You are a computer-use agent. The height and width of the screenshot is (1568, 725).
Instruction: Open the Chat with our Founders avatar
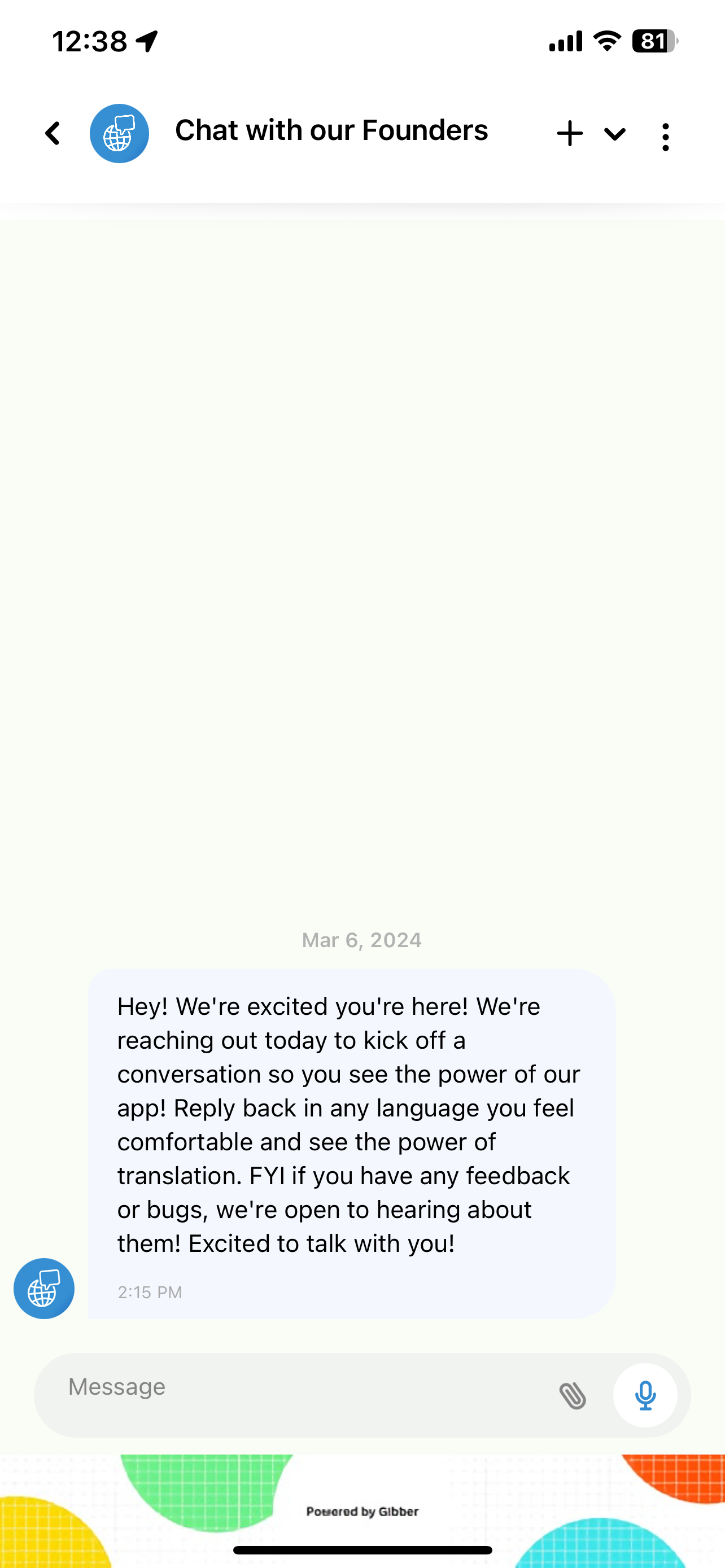pos(119,133)
